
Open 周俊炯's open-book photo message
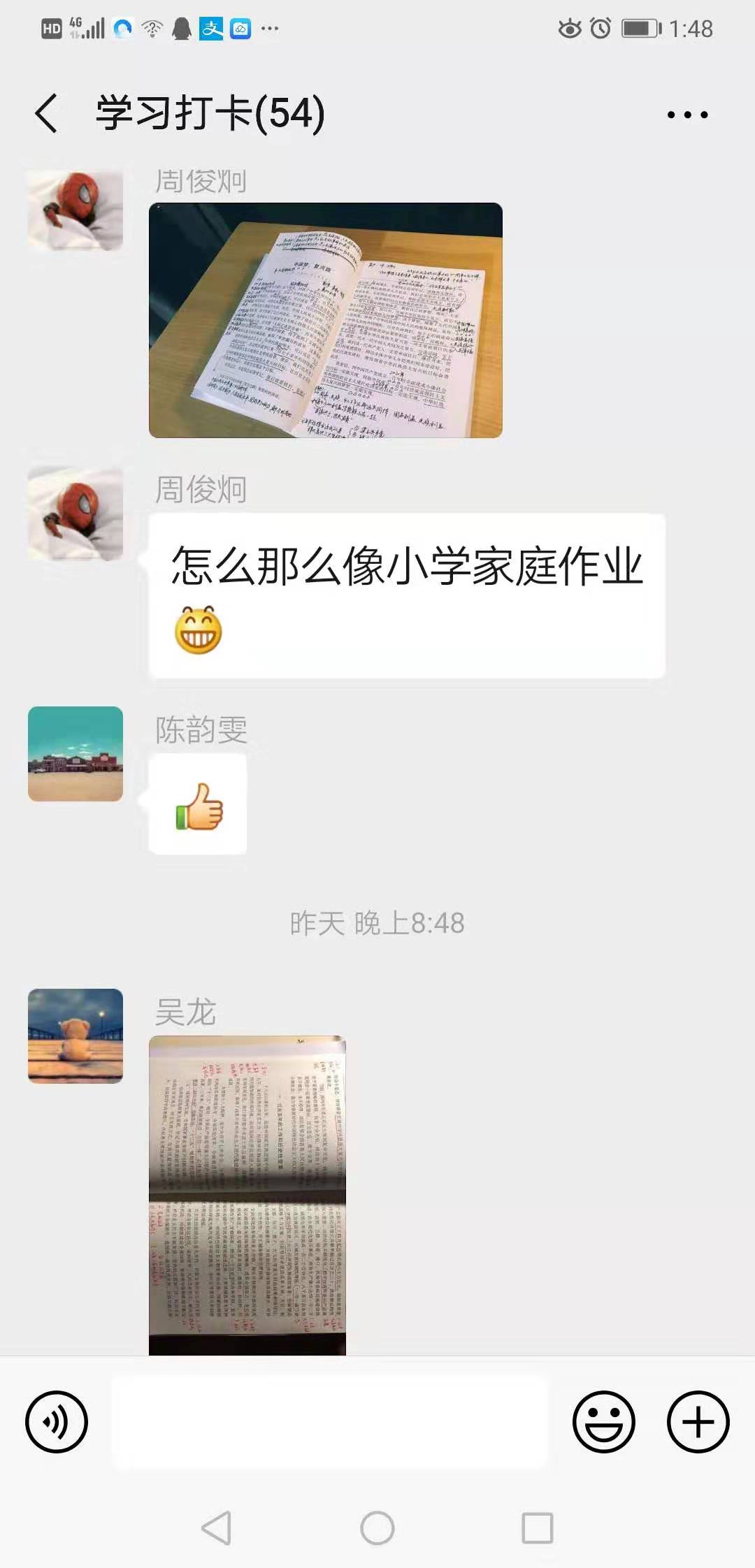(326, 321)
